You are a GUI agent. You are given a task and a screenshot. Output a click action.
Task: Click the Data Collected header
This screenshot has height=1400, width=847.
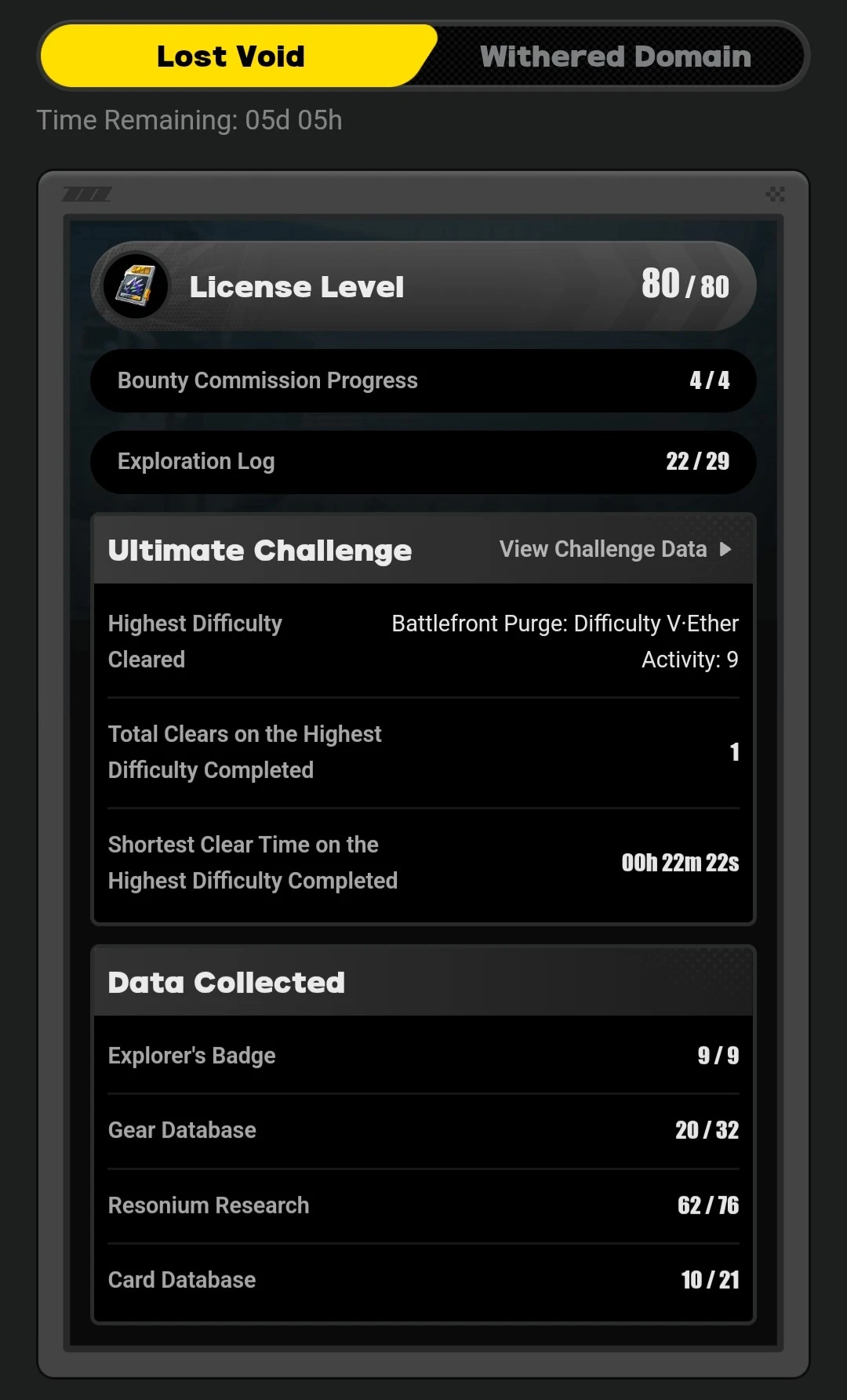point(226,982)
